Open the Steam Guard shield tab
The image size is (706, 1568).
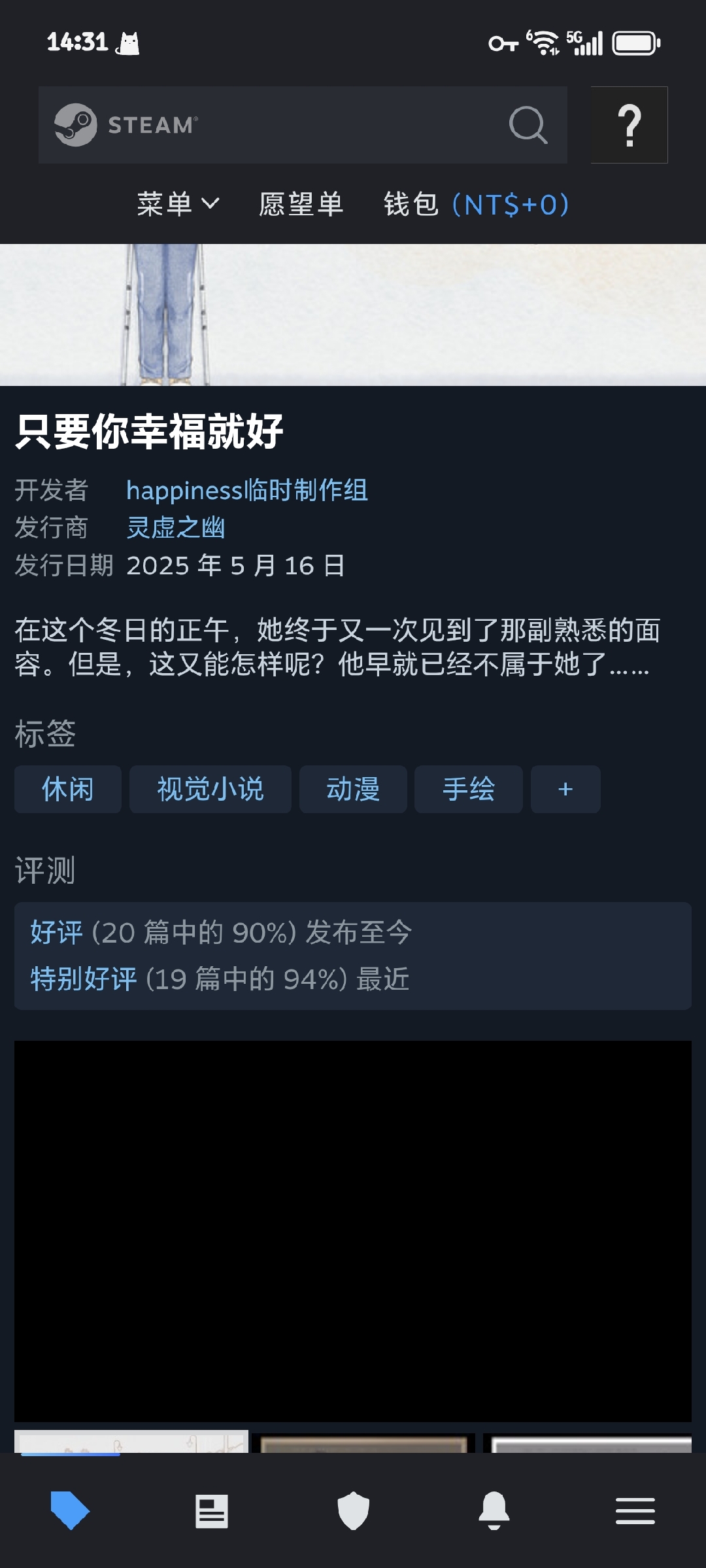tap(353, 1511)
